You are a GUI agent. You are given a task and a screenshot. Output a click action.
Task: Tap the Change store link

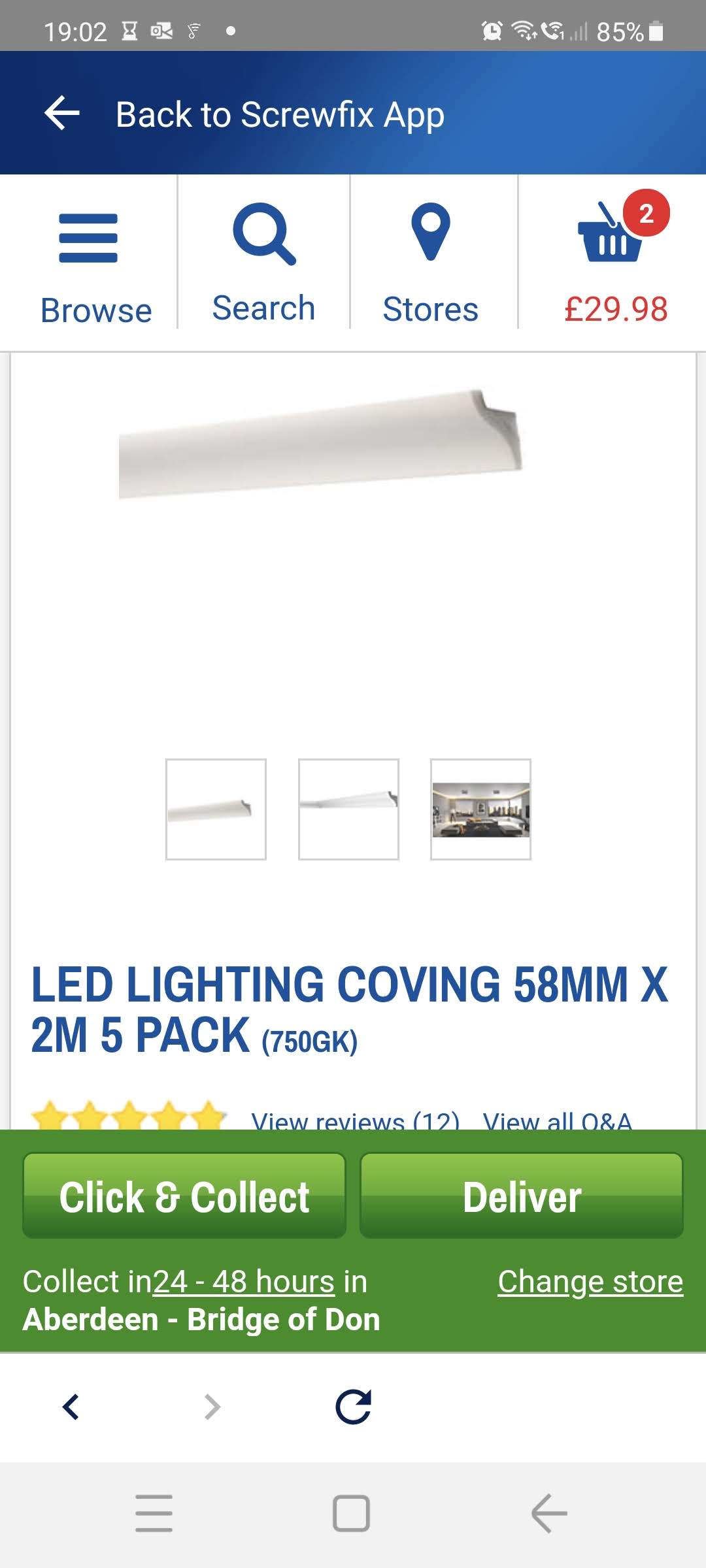point(590,1281)
